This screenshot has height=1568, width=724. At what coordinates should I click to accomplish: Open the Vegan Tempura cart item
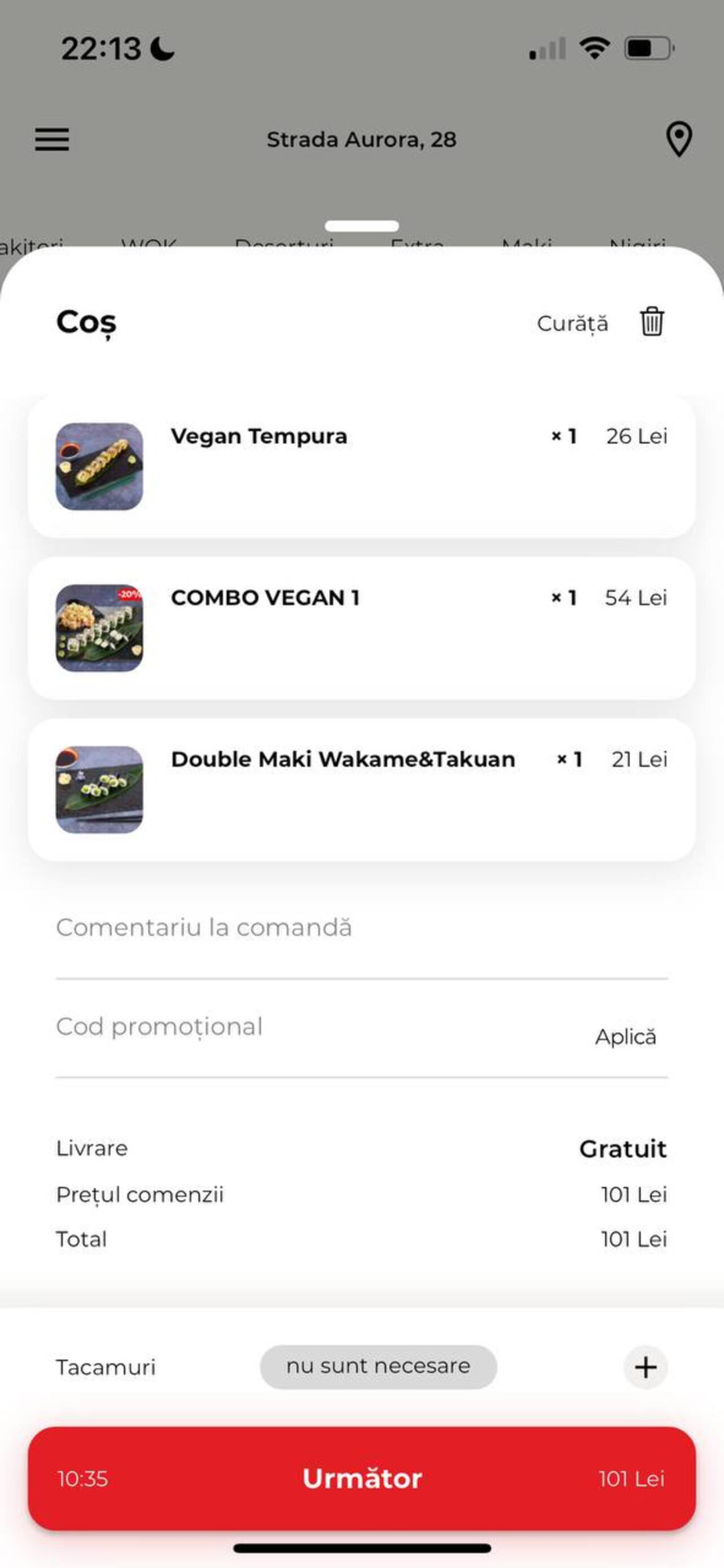259,437
